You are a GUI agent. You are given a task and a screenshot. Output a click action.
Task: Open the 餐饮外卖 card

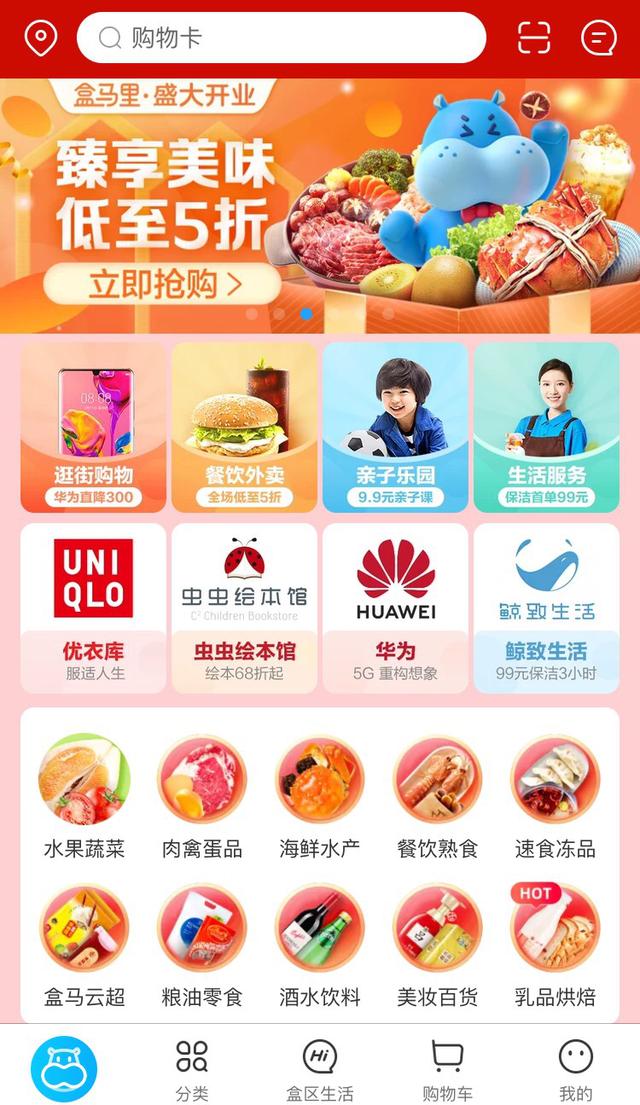point(244,427)
